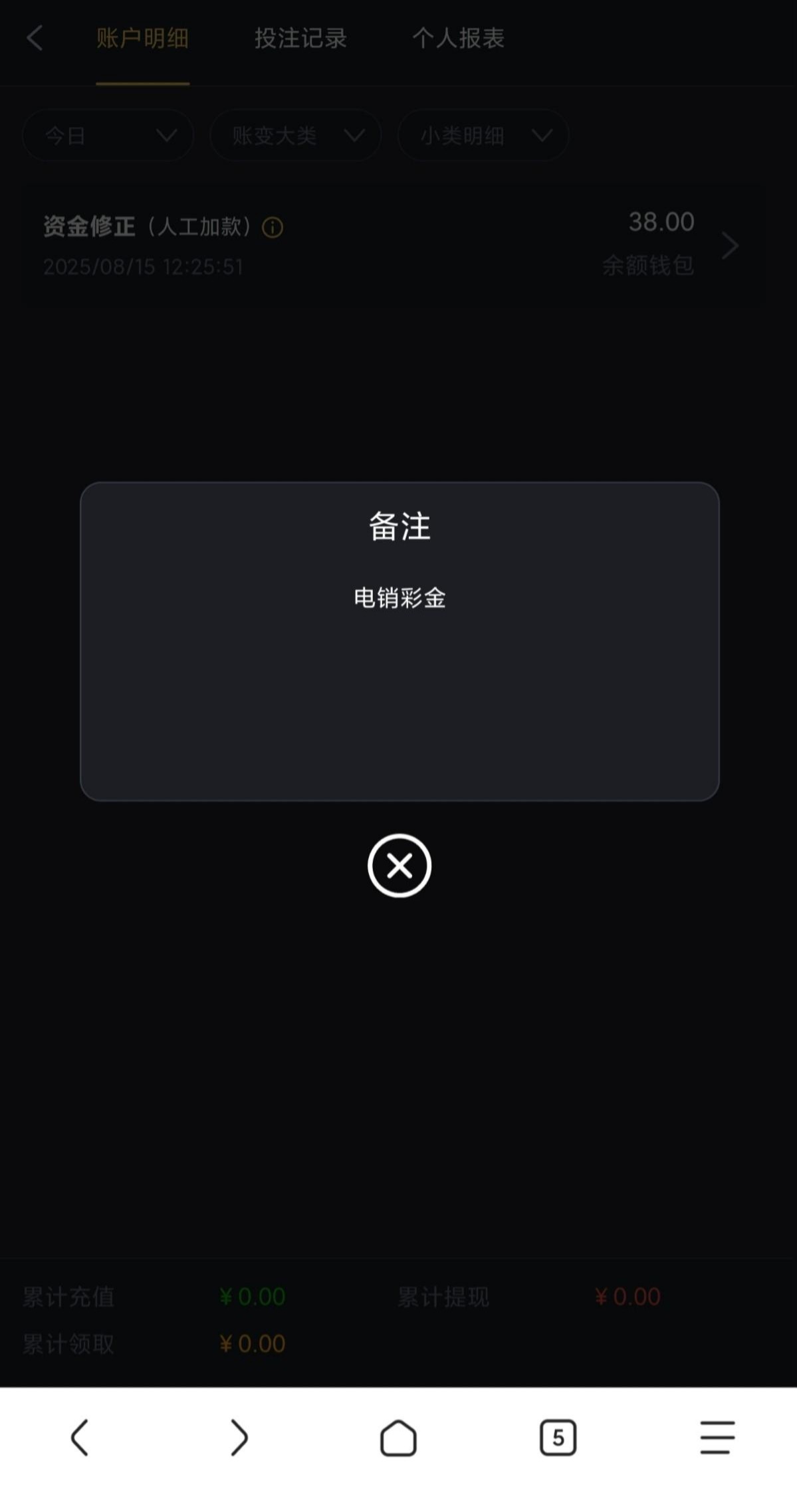797x1512 pixels.
Task: Close the 备注 popup dialog
Action: click(399, 866)
